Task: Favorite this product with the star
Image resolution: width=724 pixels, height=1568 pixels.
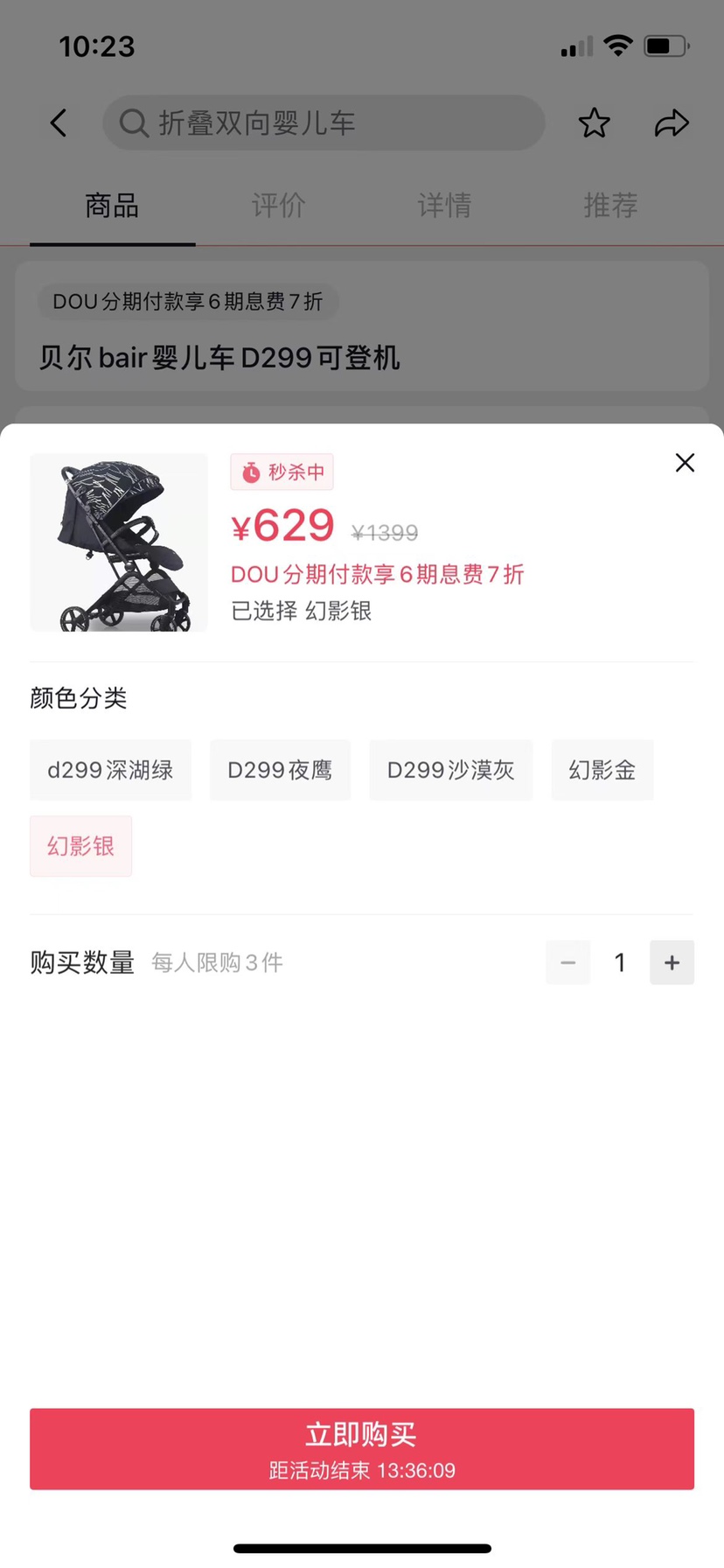Action: (x=594, y=123)
